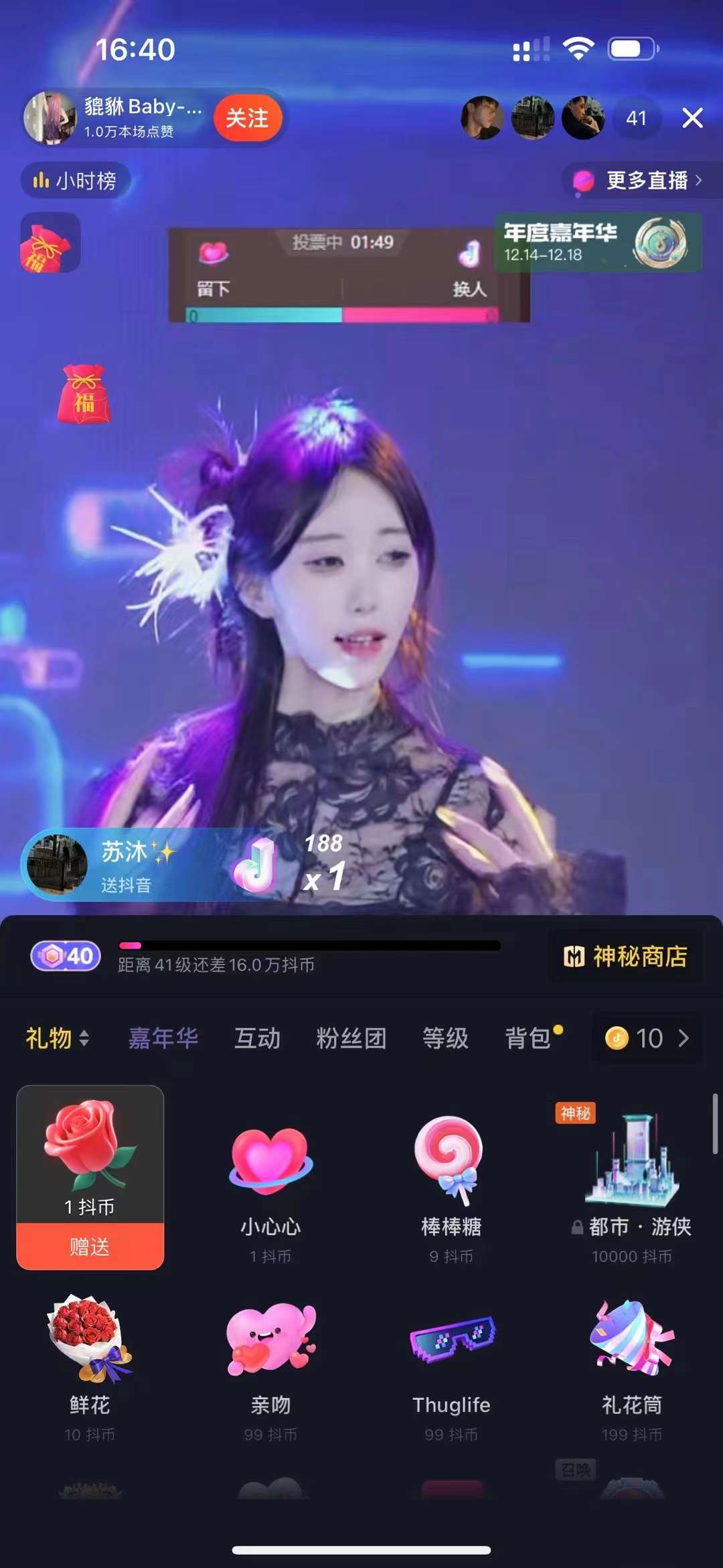Switch to the 等级 tab
Viewport: 723px width, 1568px height.
coord(445,1038)
